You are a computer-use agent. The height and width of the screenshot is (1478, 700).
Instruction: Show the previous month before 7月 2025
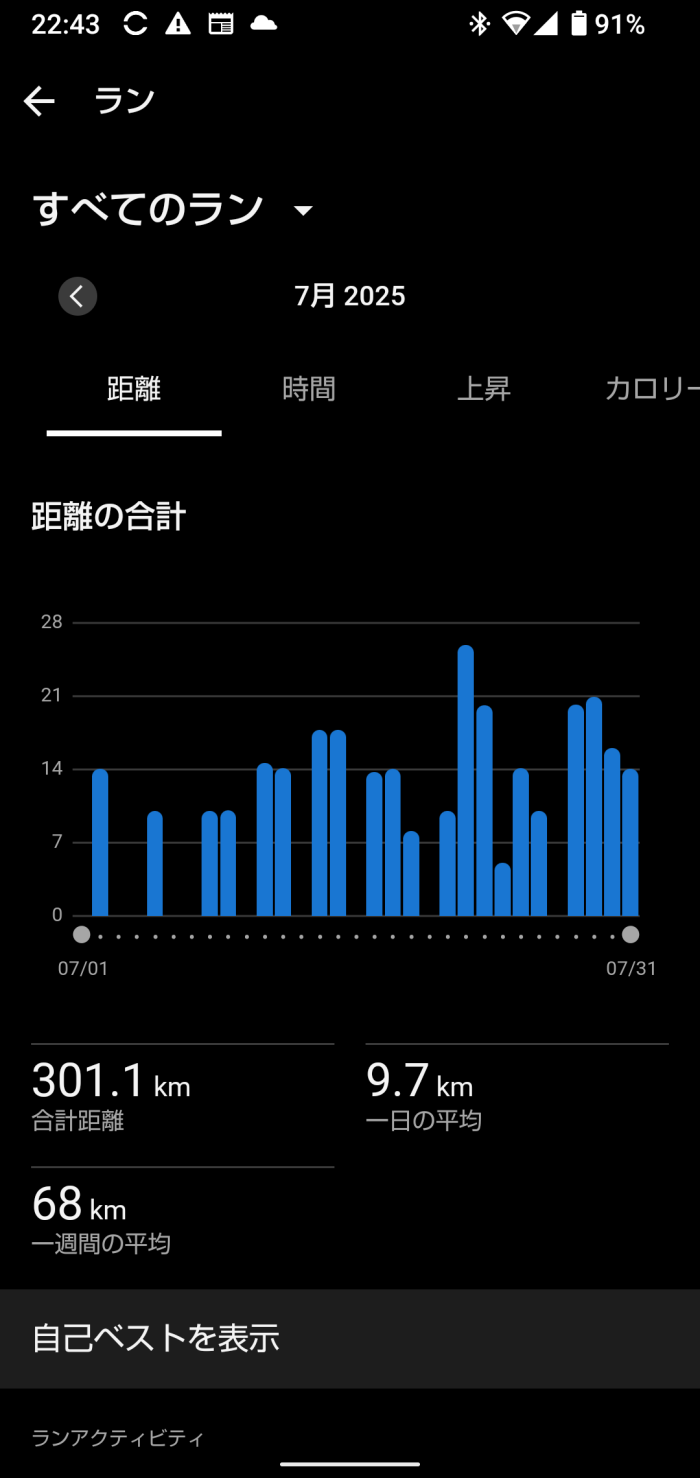(x=78, y=296)
